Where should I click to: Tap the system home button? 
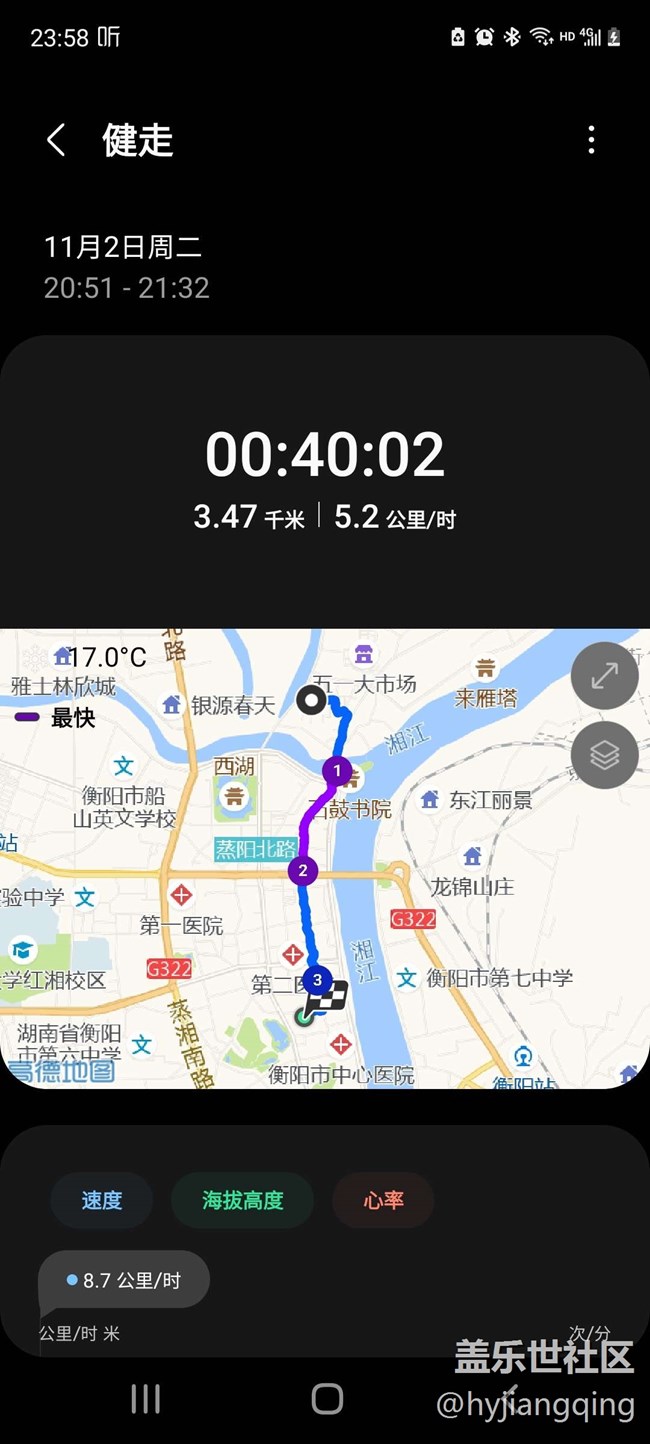(327, 1399)
